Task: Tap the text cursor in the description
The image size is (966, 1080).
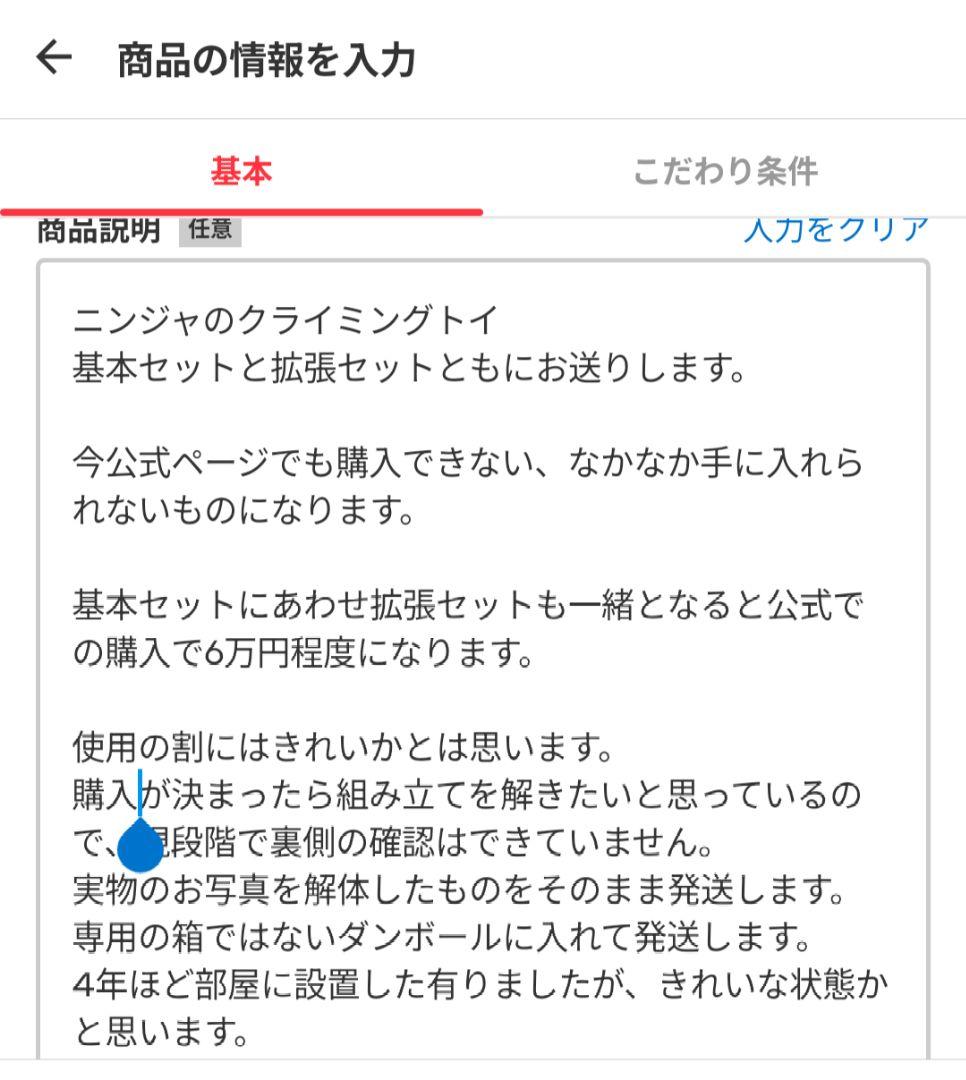Action: click(x=137, y=795)
